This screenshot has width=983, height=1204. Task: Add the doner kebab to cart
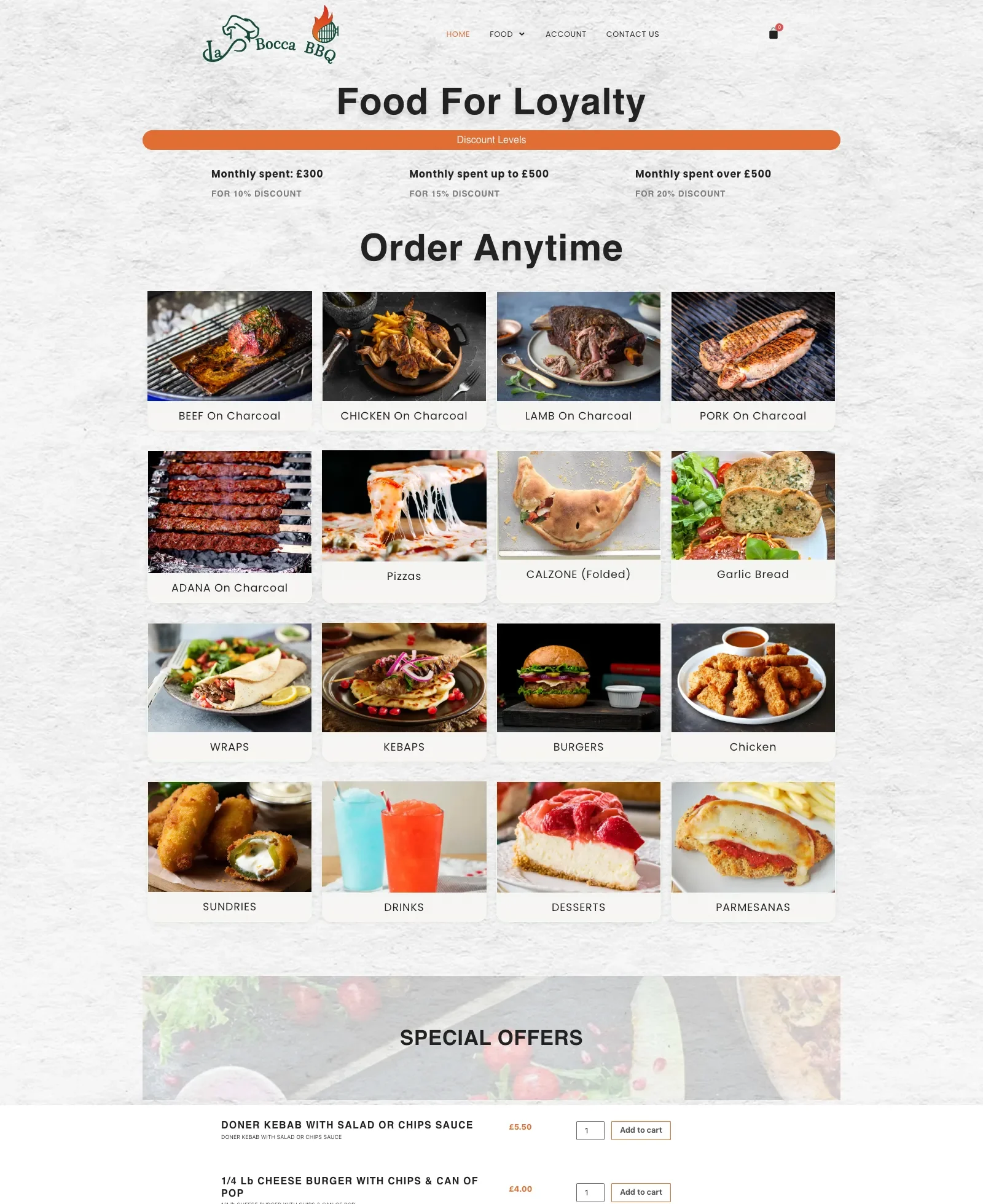click(x=641, y=1130)
